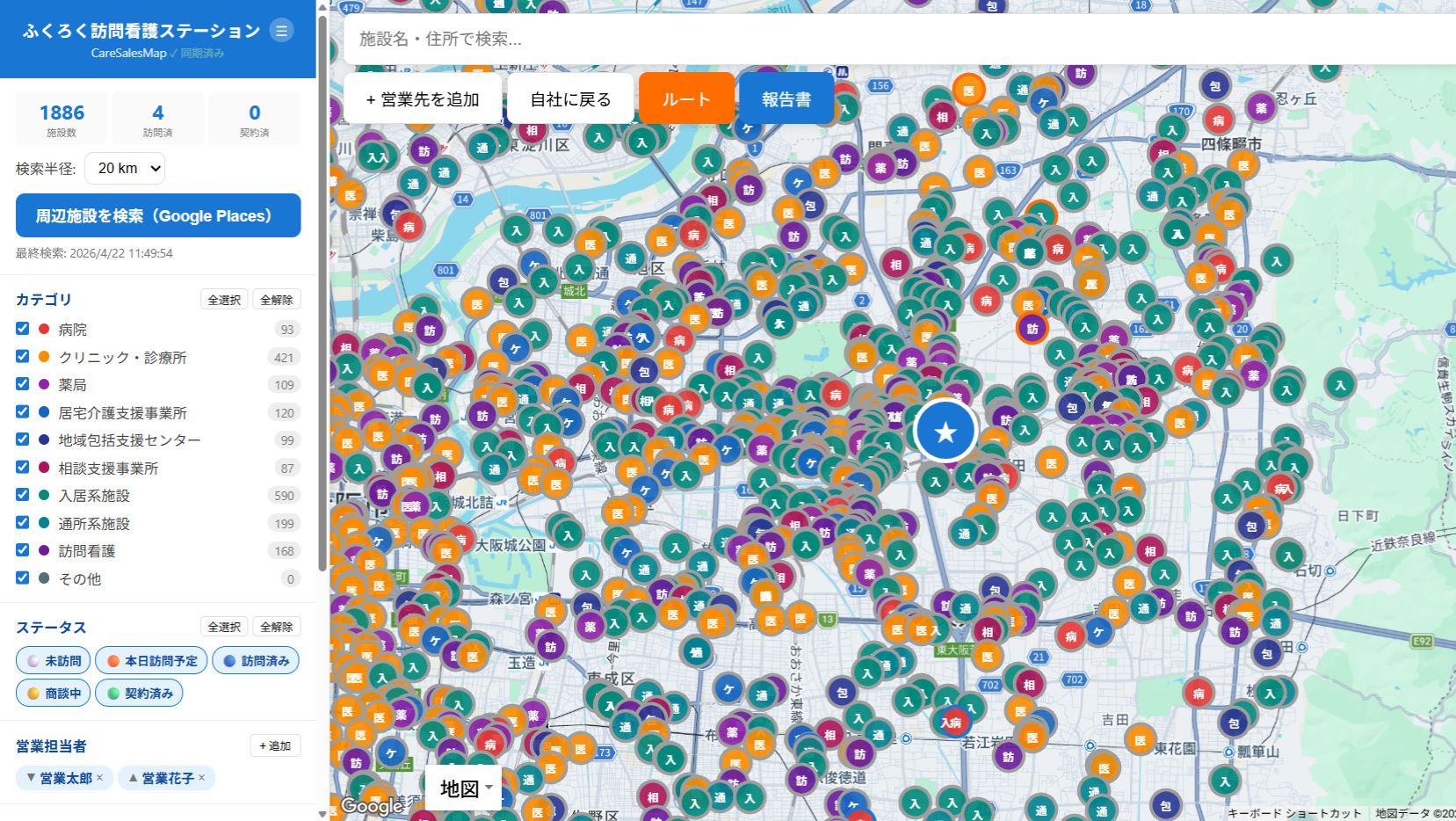Select the 本日訪問予定 status chip
Image resolution: width=1456 pixels, height=821 pixels.
click(x=151, y=661)
